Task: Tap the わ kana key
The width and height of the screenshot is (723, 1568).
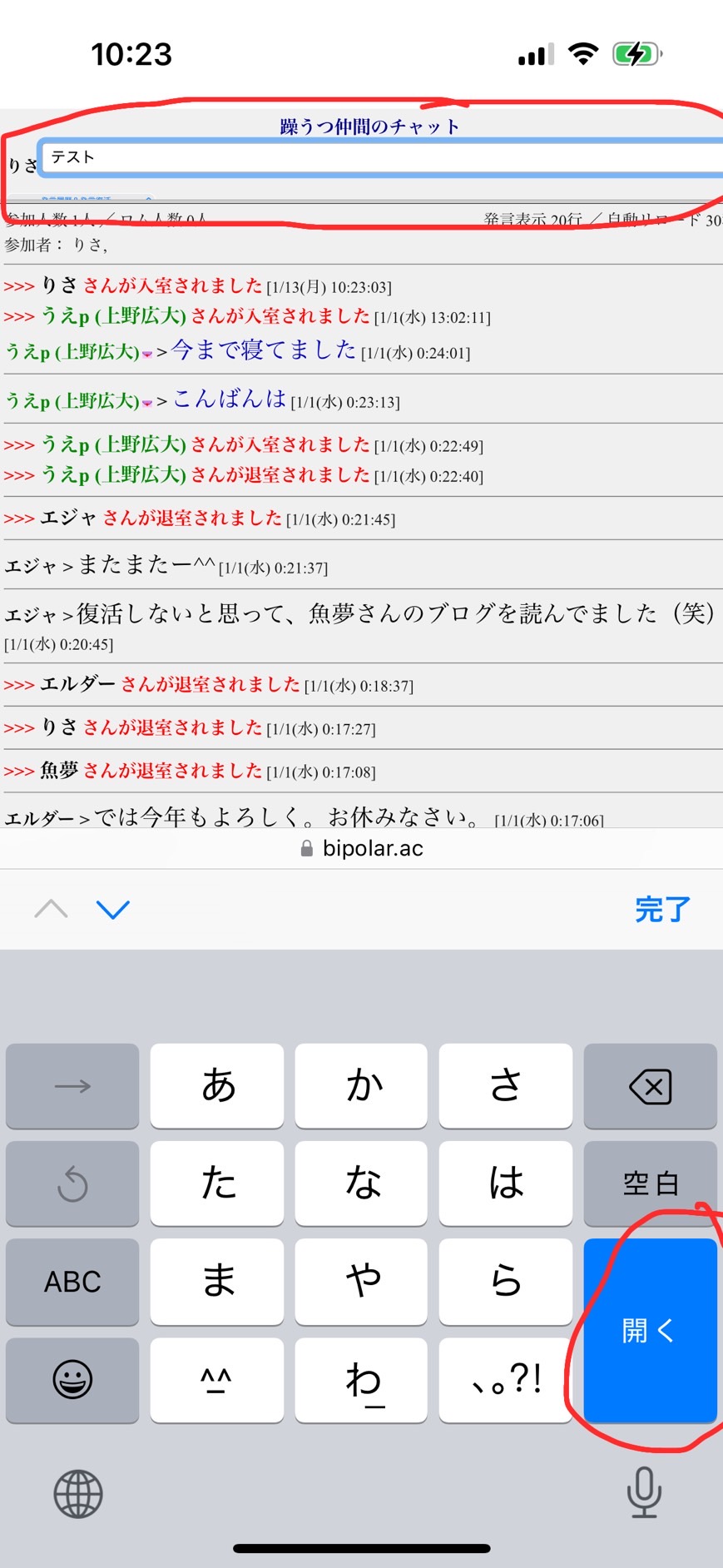Action: click(x=361, y=1379)
